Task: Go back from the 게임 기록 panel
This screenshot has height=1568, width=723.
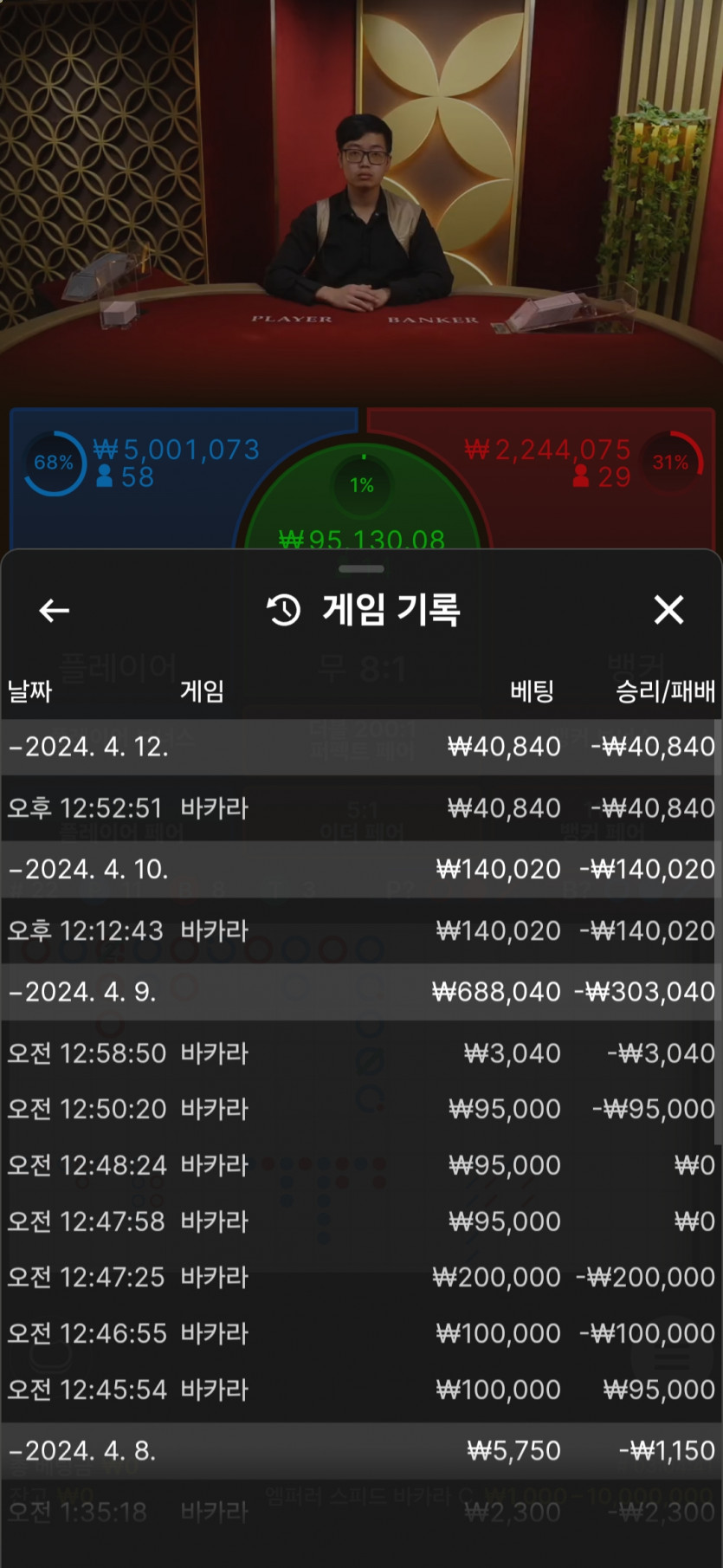Action: (x=54, y=611)
